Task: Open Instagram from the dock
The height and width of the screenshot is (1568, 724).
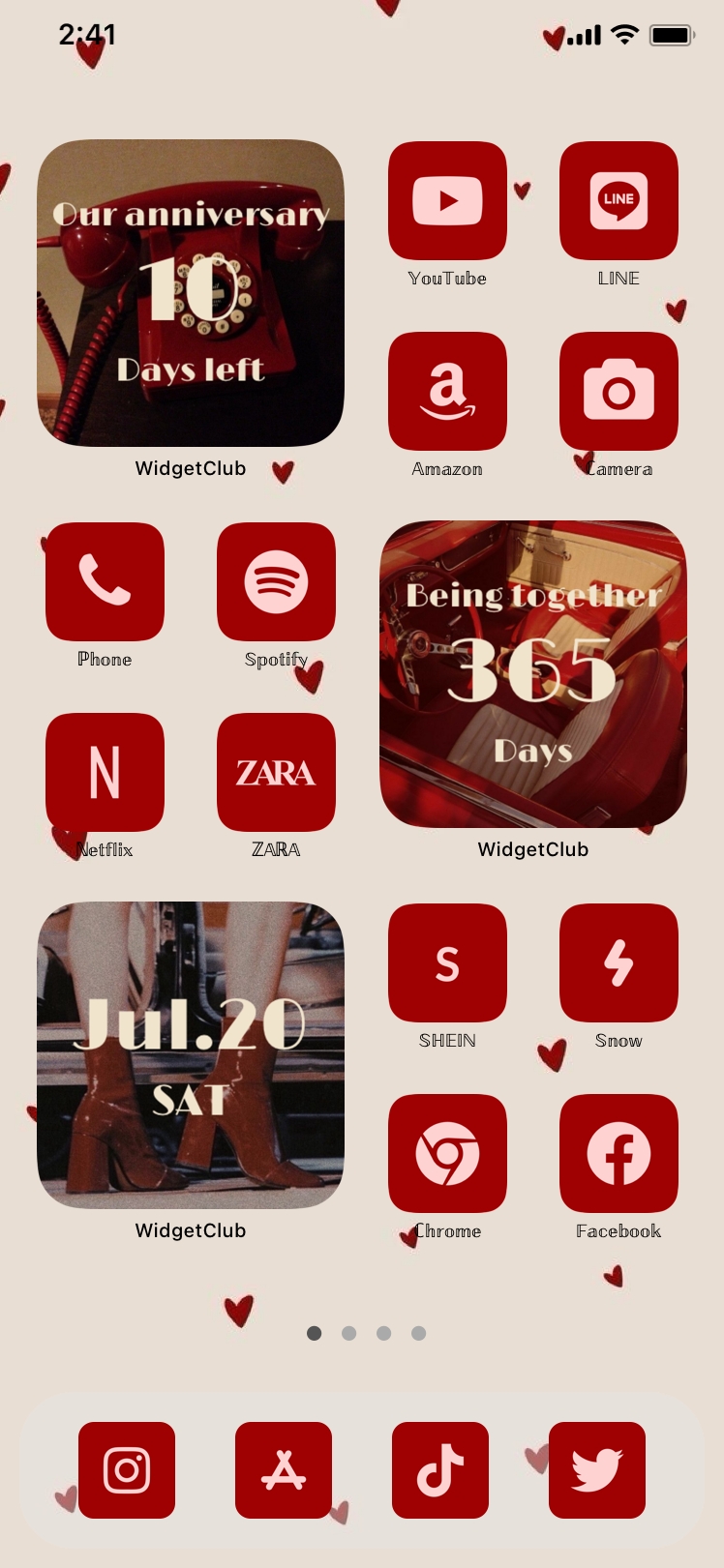Action: (127, 1470)
